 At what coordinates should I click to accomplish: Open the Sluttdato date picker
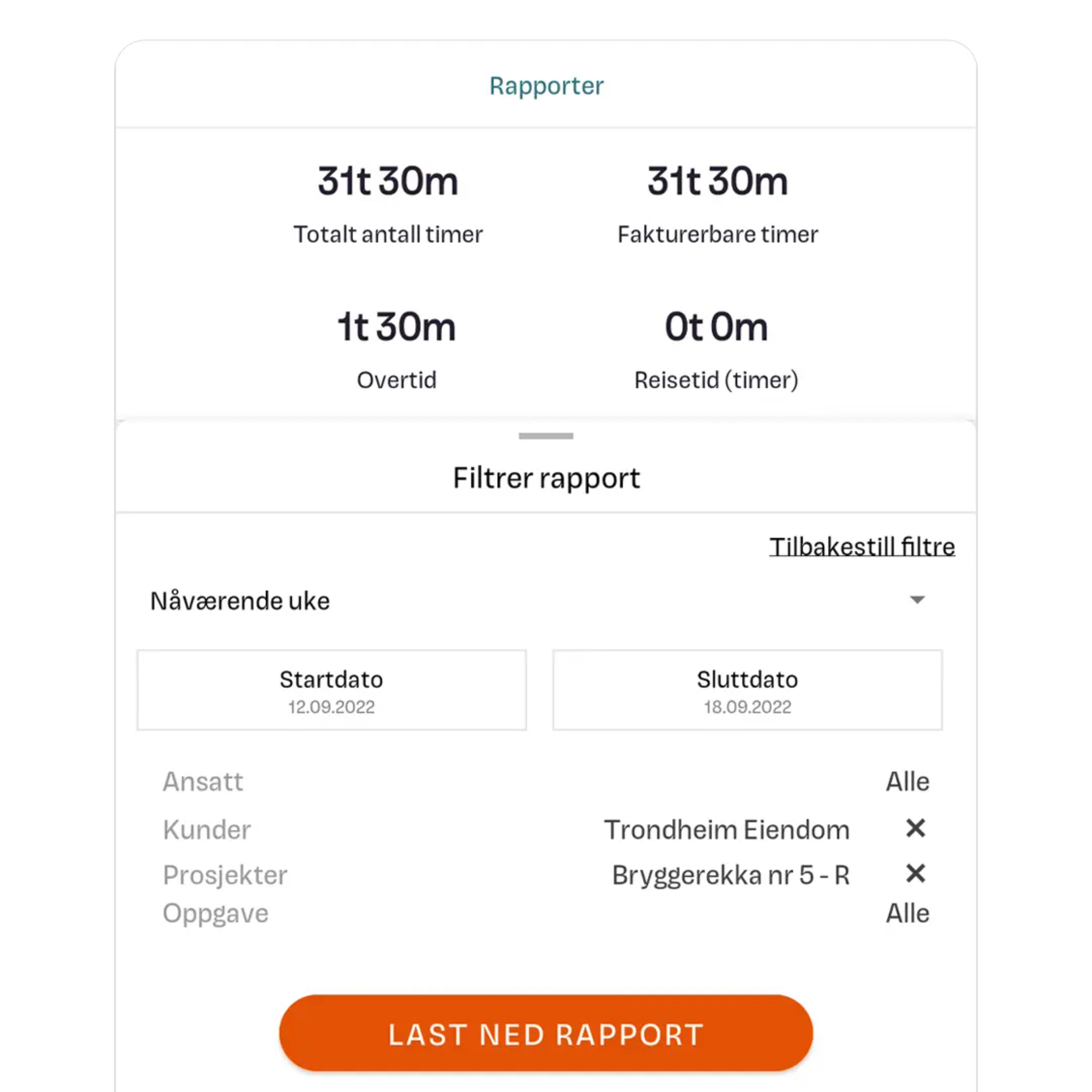coord(747,690)
